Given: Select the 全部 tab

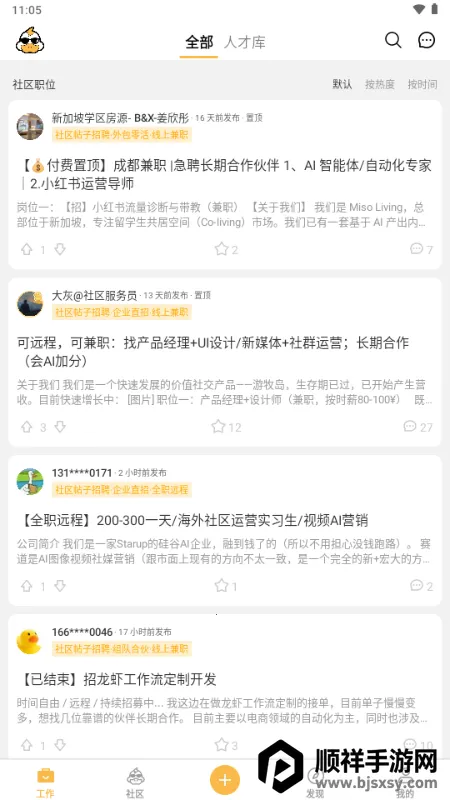Looking at the screenshot, I should 199,42.
